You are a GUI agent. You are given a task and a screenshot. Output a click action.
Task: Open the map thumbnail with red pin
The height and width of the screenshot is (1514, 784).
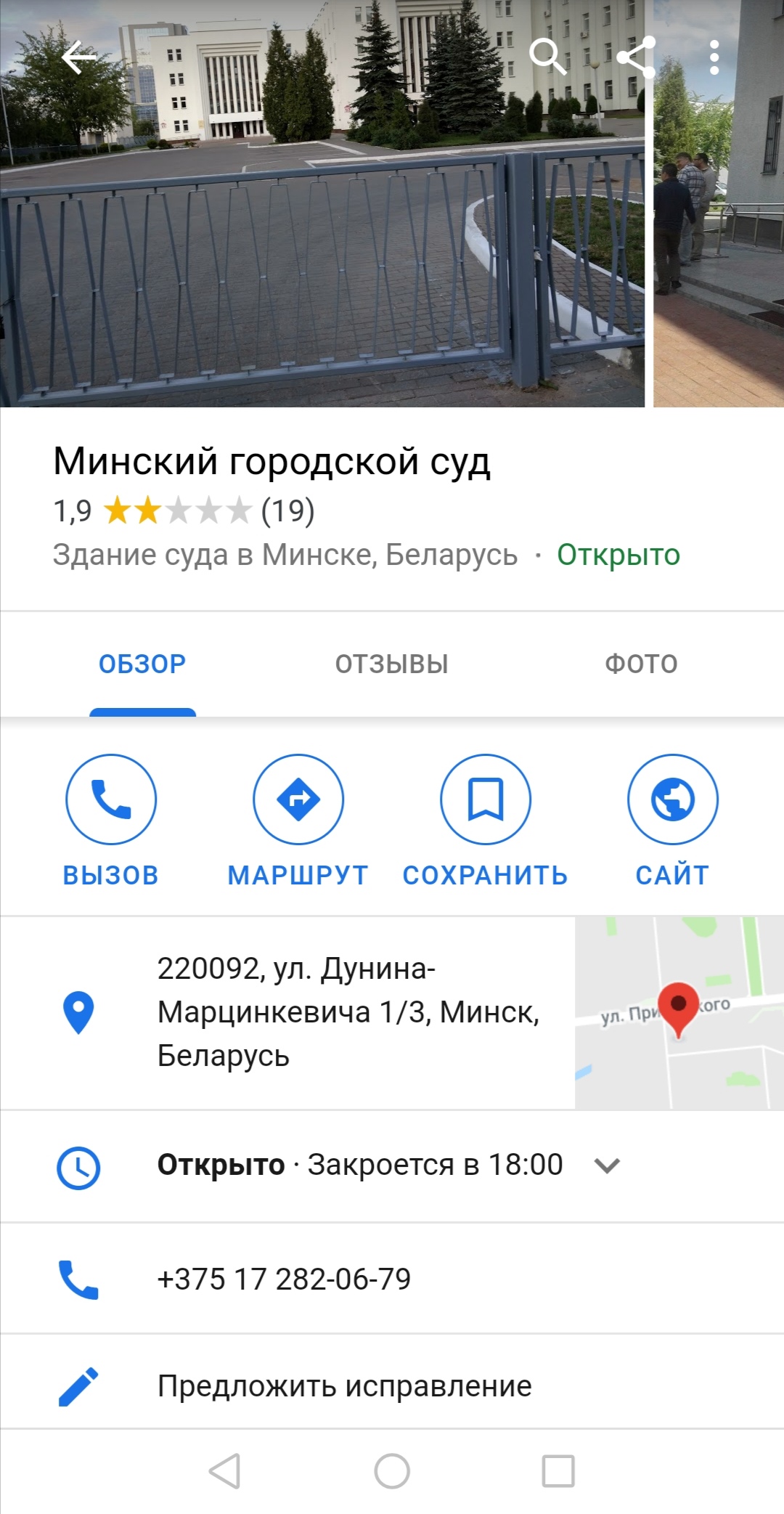coord(679,1012)
